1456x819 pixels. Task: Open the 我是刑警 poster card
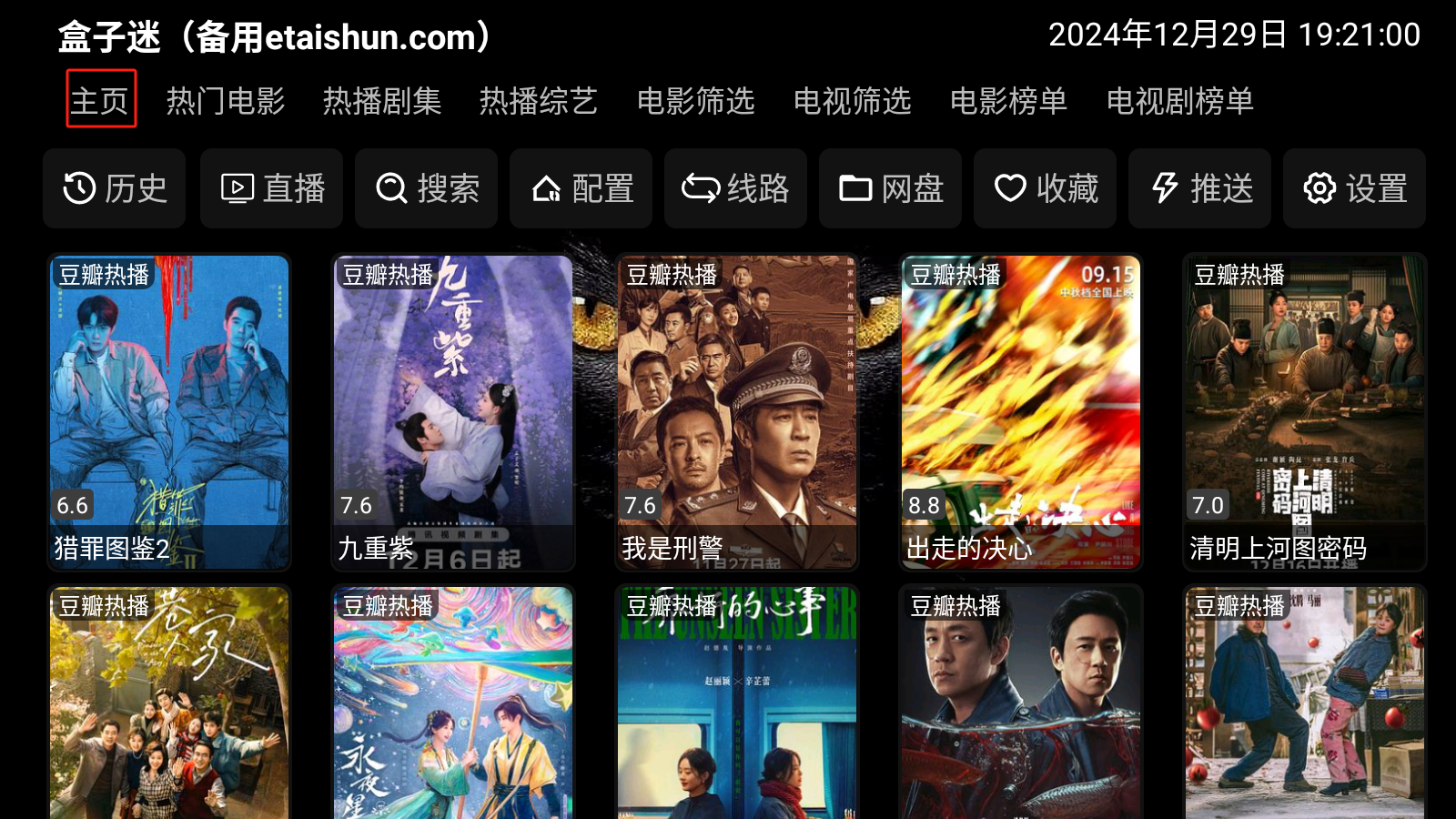coord(737,412)
